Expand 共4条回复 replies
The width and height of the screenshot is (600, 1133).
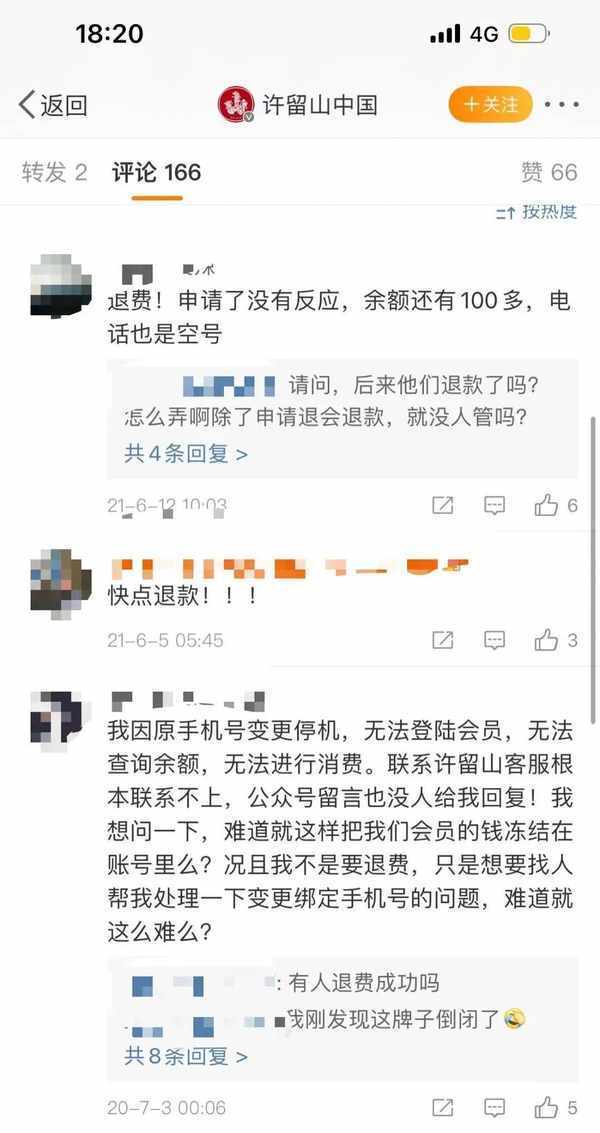(186, 454)
